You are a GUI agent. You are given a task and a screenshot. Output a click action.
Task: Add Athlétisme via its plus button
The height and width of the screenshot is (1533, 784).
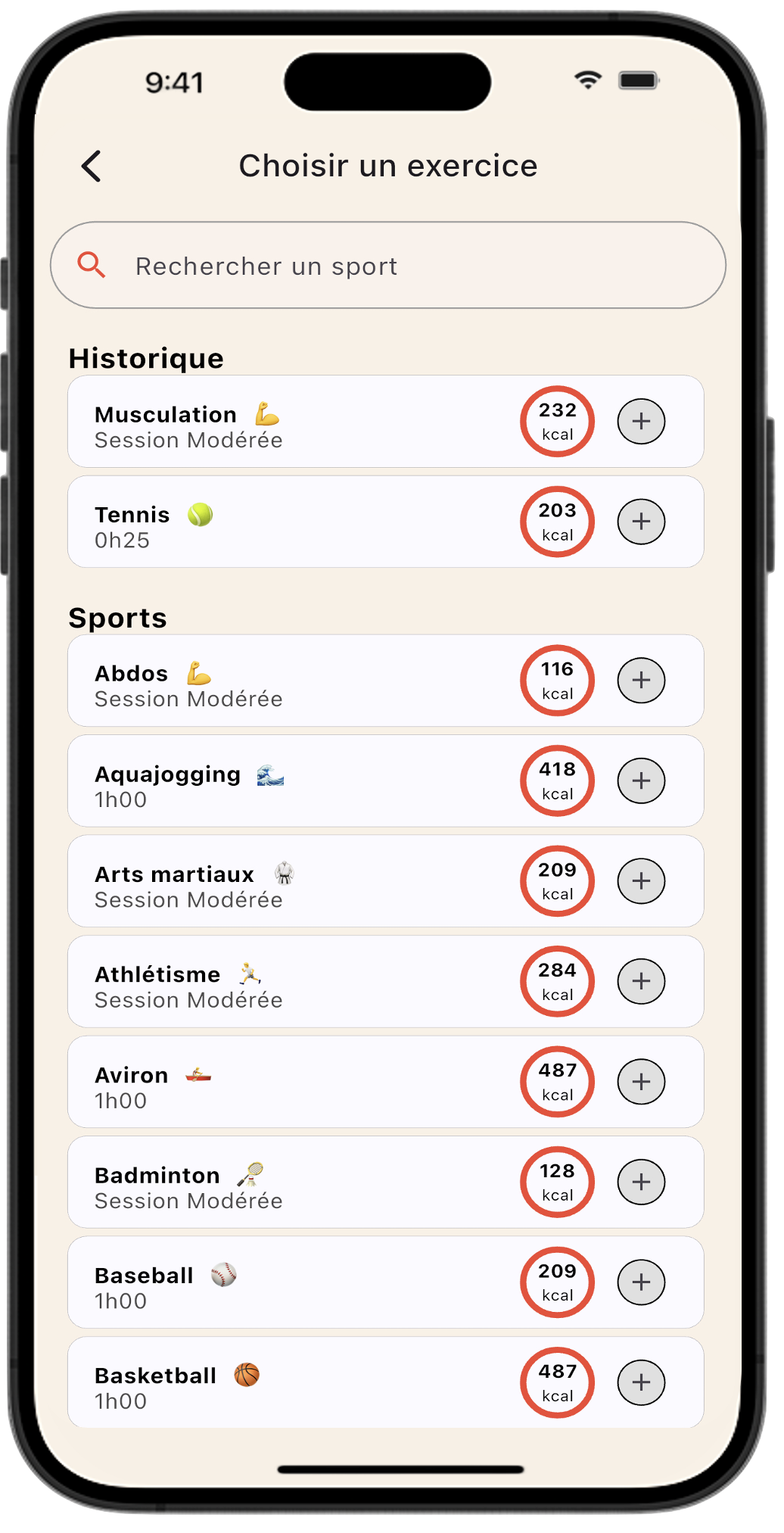(x=641, y=981)
